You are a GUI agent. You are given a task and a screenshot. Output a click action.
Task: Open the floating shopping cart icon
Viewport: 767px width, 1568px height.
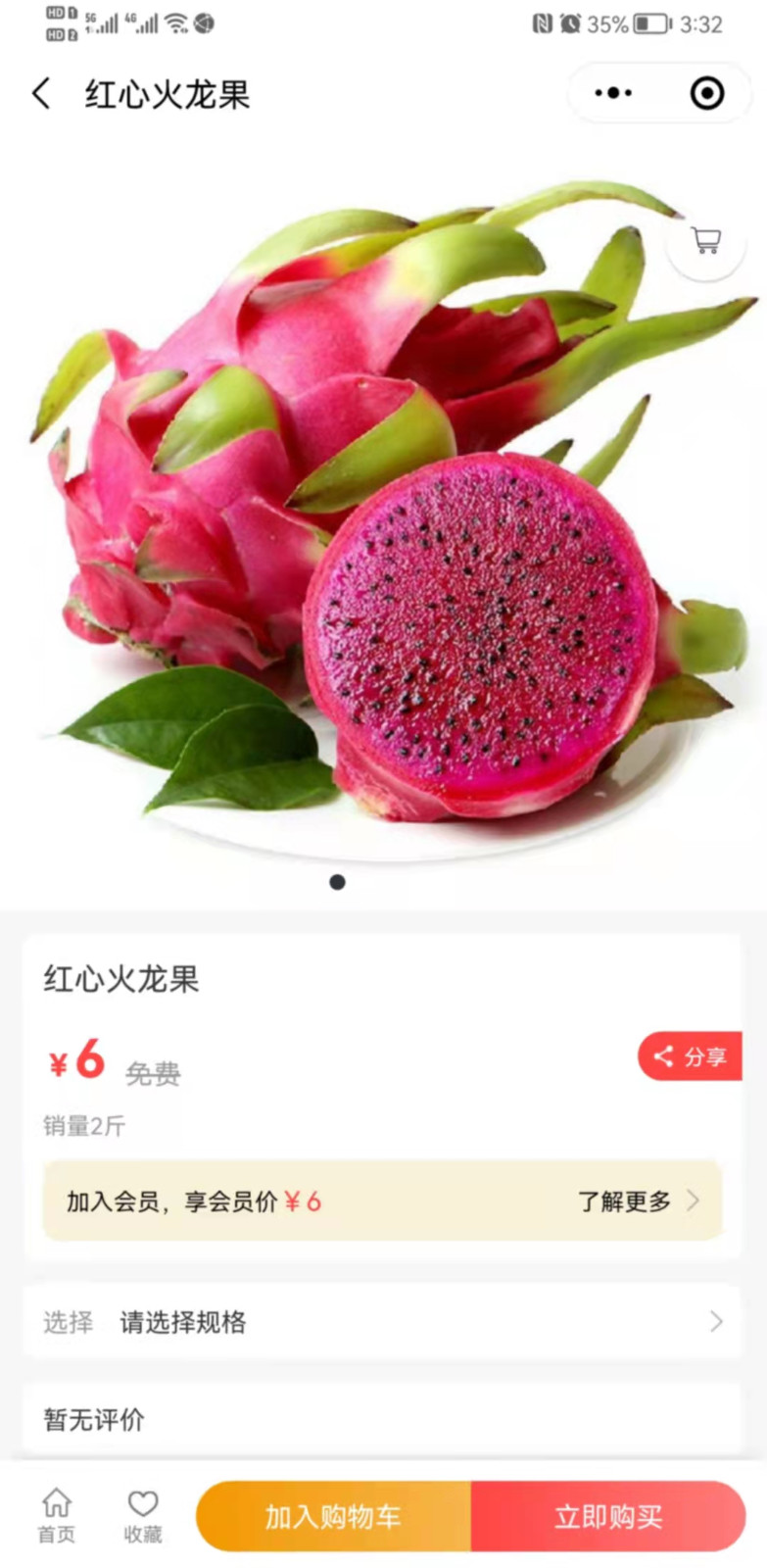[x=705, y=240]
